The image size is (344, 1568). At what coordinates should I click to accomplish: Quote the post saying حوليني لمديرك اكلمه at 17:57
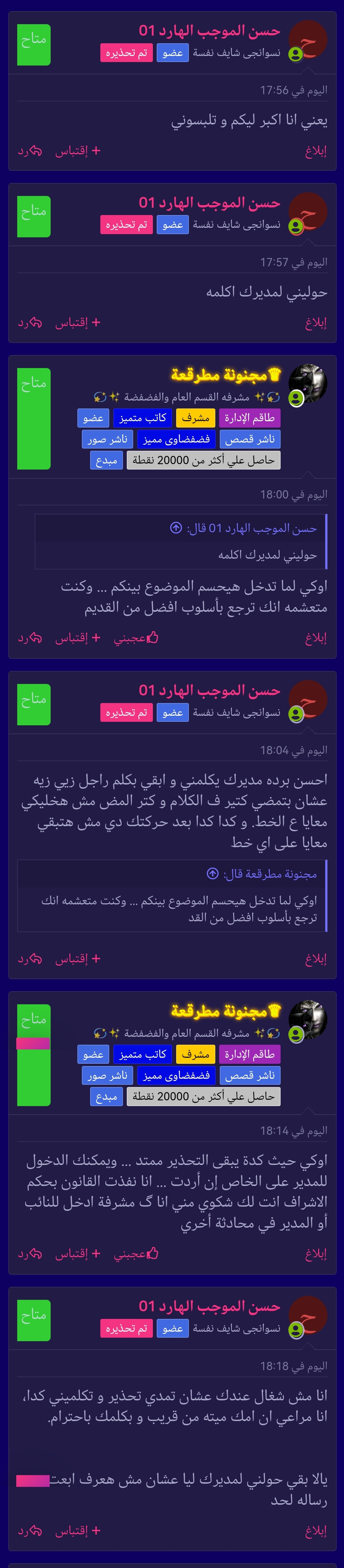point(77,323)
